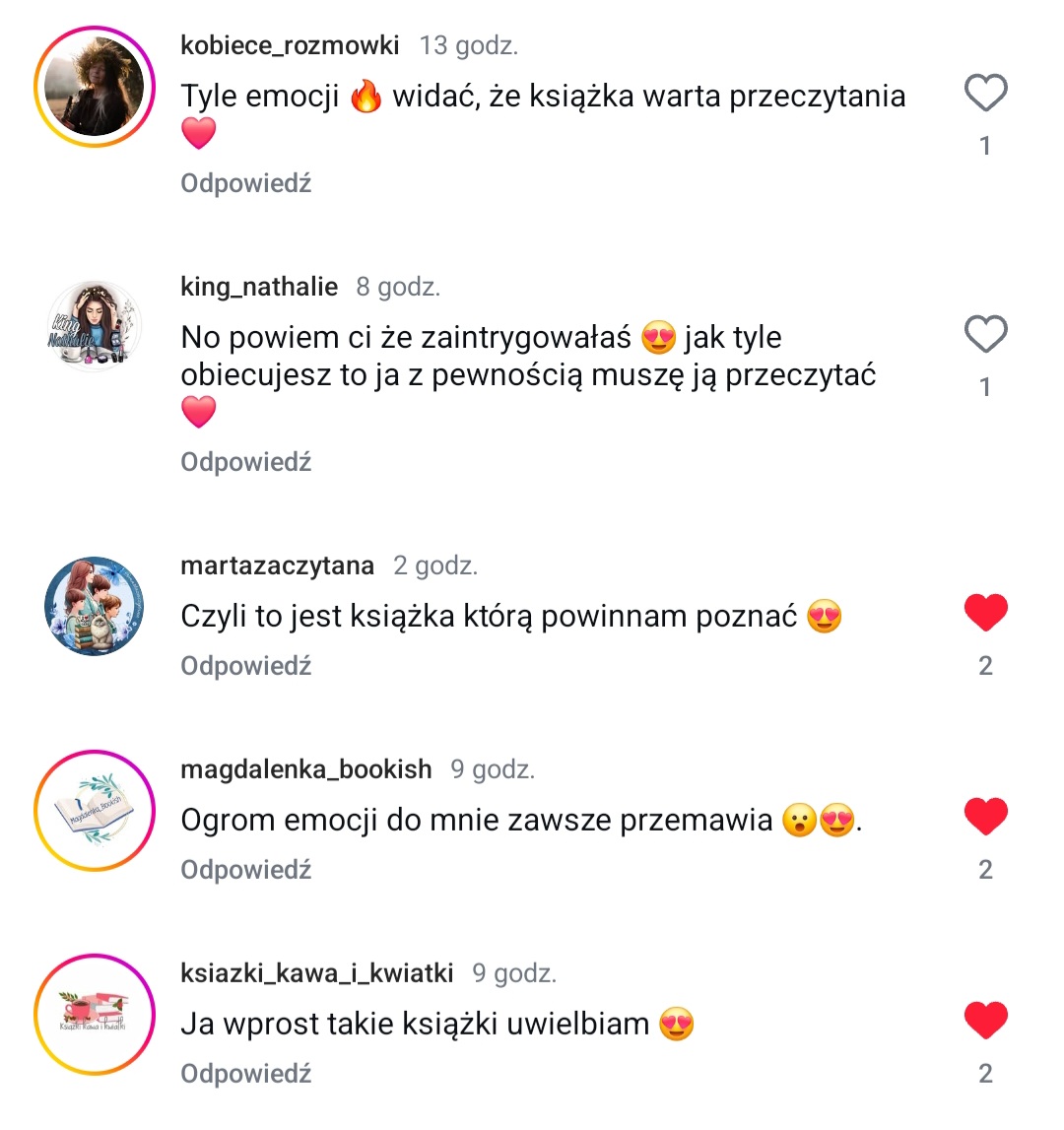
Task: Open kobiece_rozmowki's profile picture
Action: click(x=95, y=87)
